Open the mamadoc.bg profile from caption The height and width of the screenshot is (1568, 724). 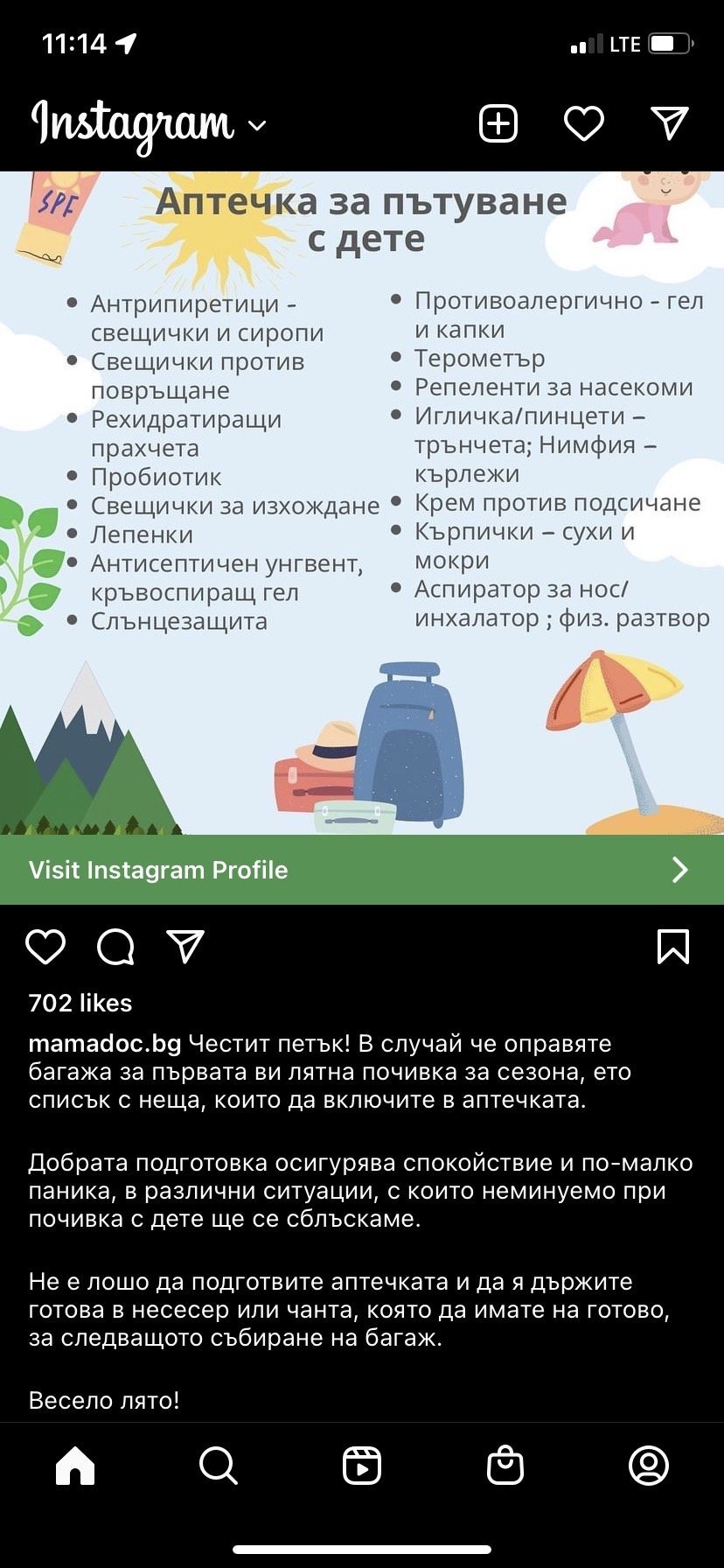tap(104, 1044)
